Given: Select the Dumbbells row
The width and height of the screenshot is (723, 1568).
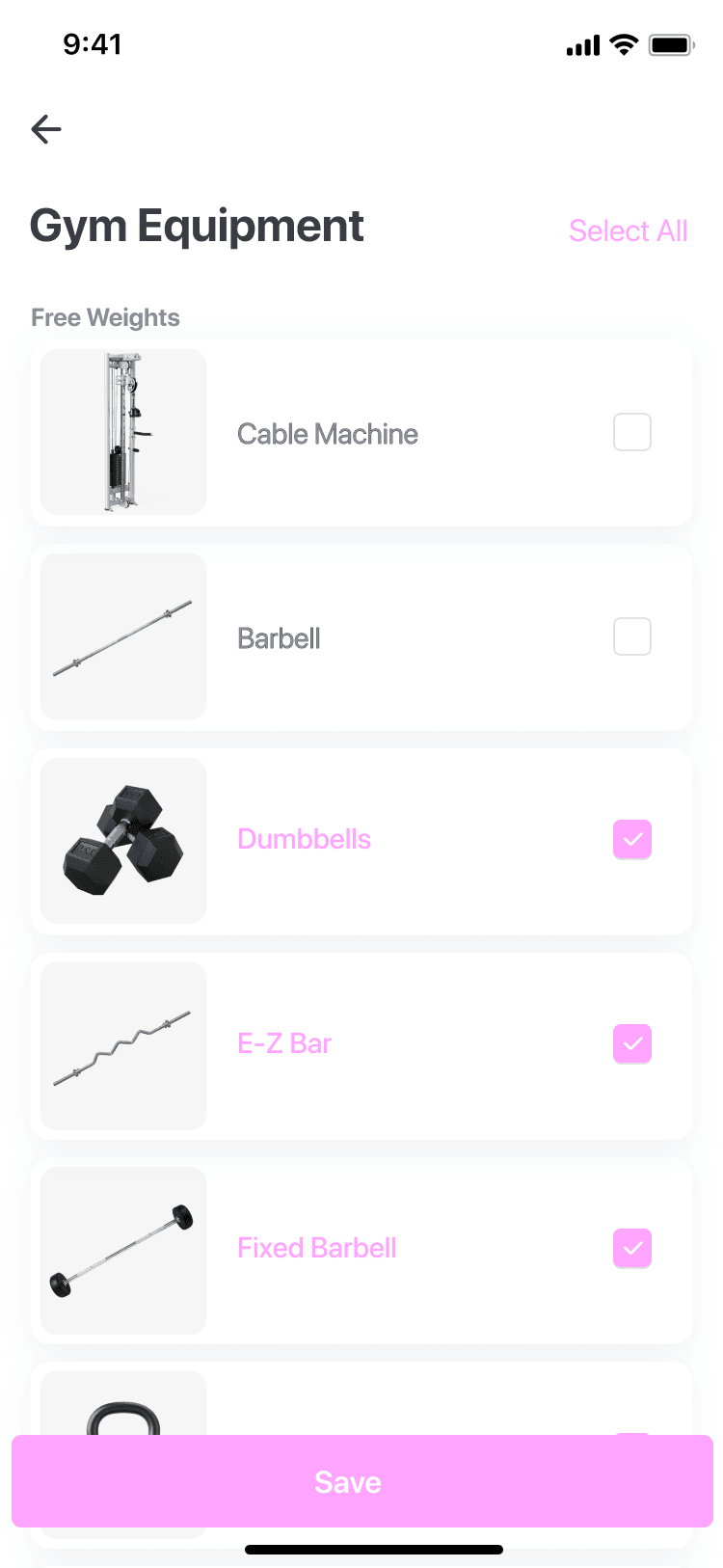Looking at the screenshot, I should [x=361, y=840].
